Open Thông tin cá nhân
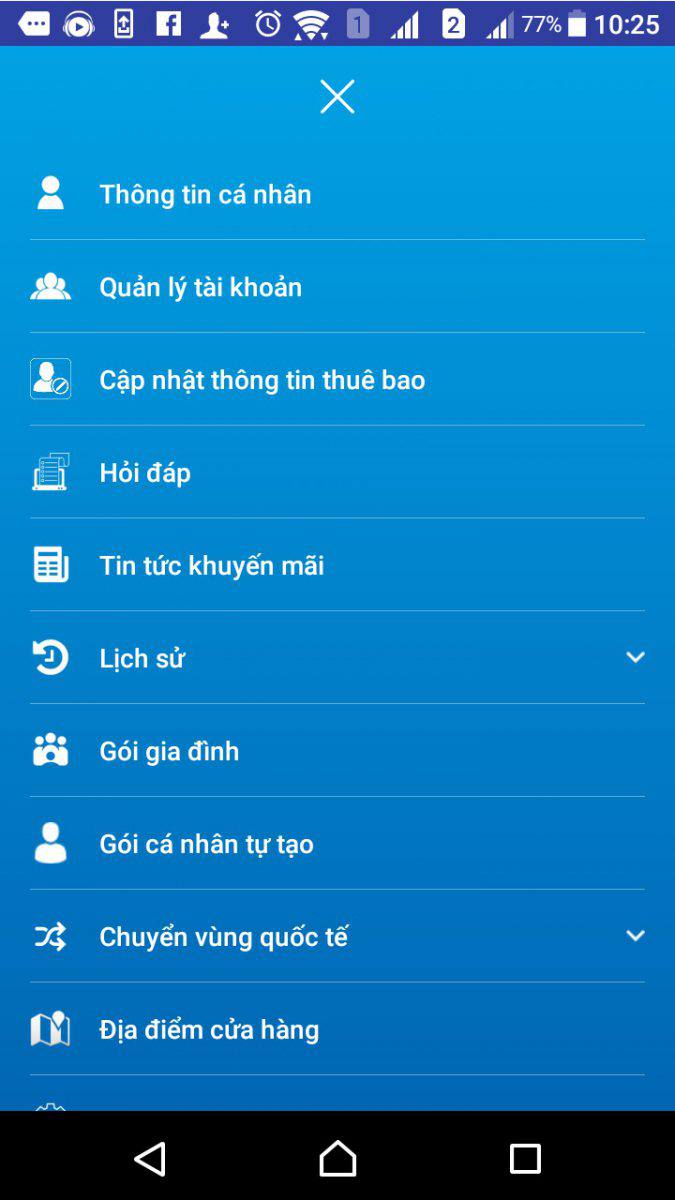The height and width of the screenshot is (1200, 675). 337,194
